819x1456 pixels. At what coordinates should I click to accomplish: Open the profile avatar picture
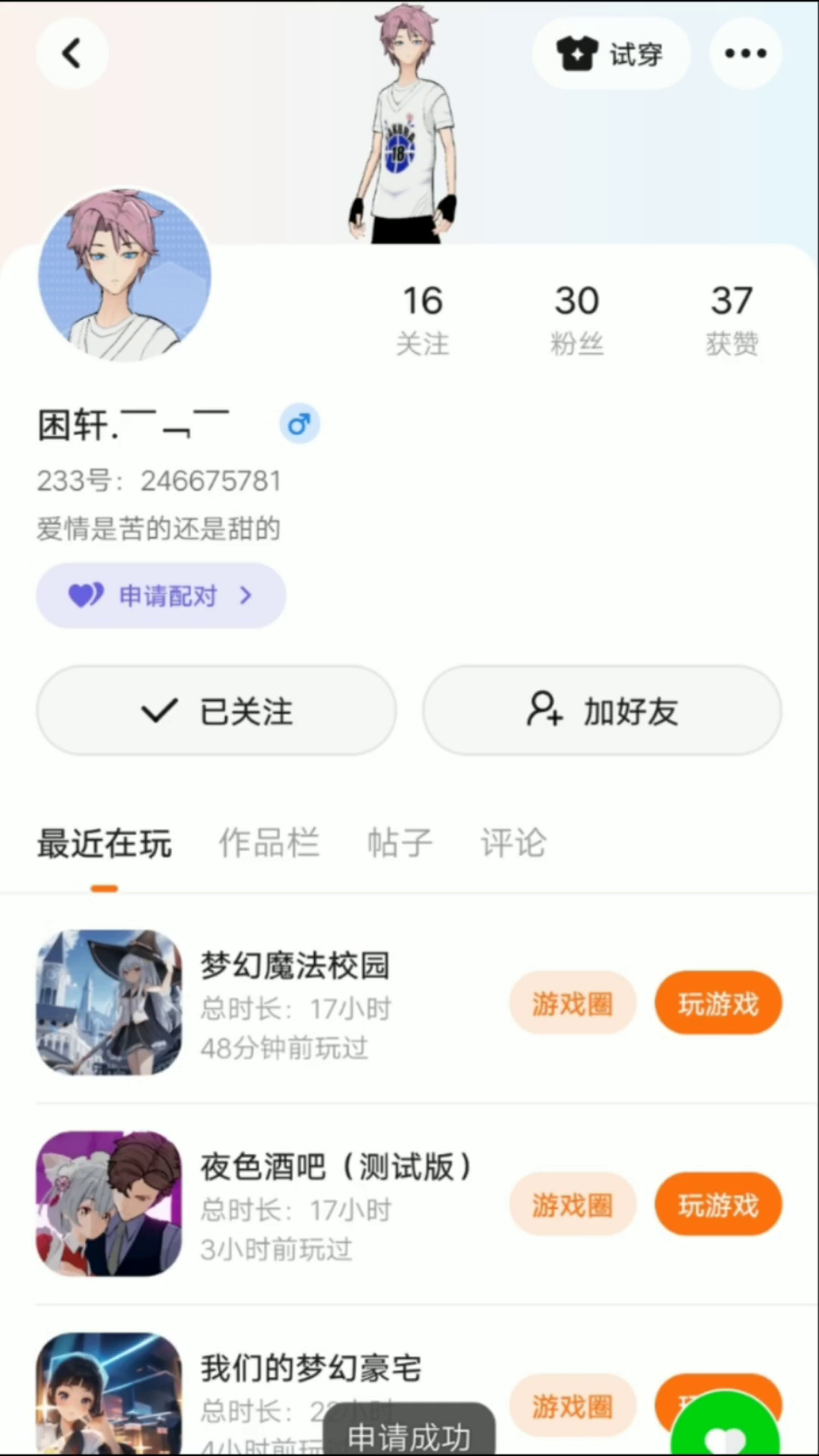coord(125,275)
